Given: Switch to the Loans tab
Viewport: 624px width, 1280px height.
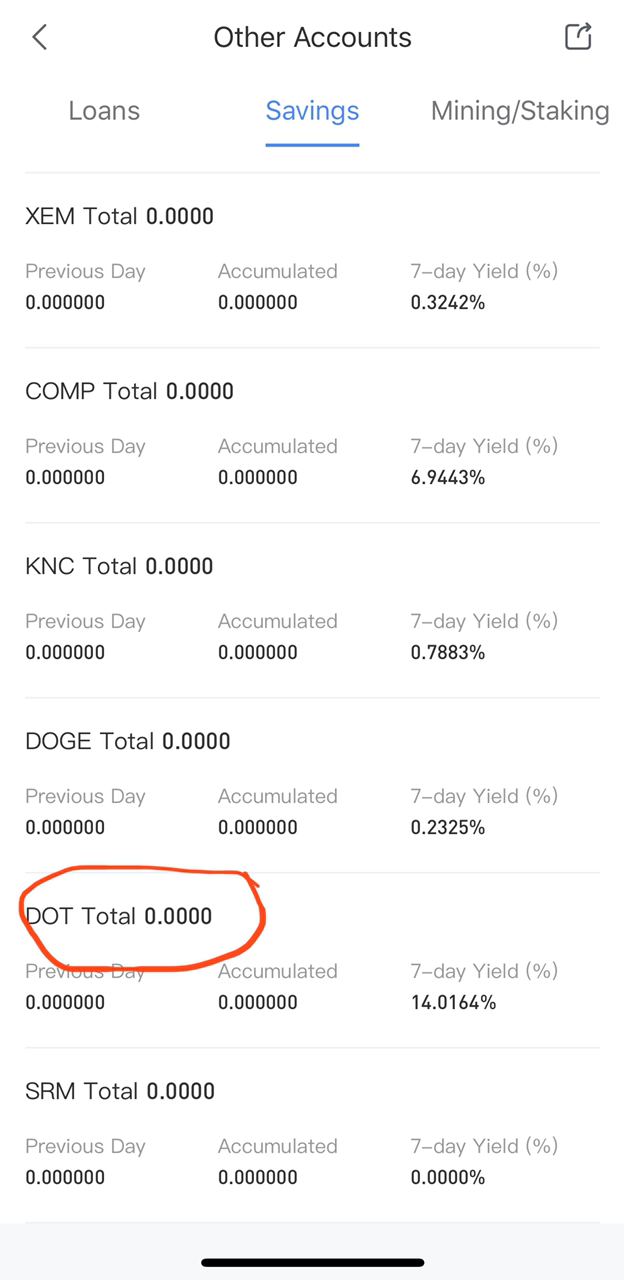Looking at the screenshot, I should click(x=104, y=111).
